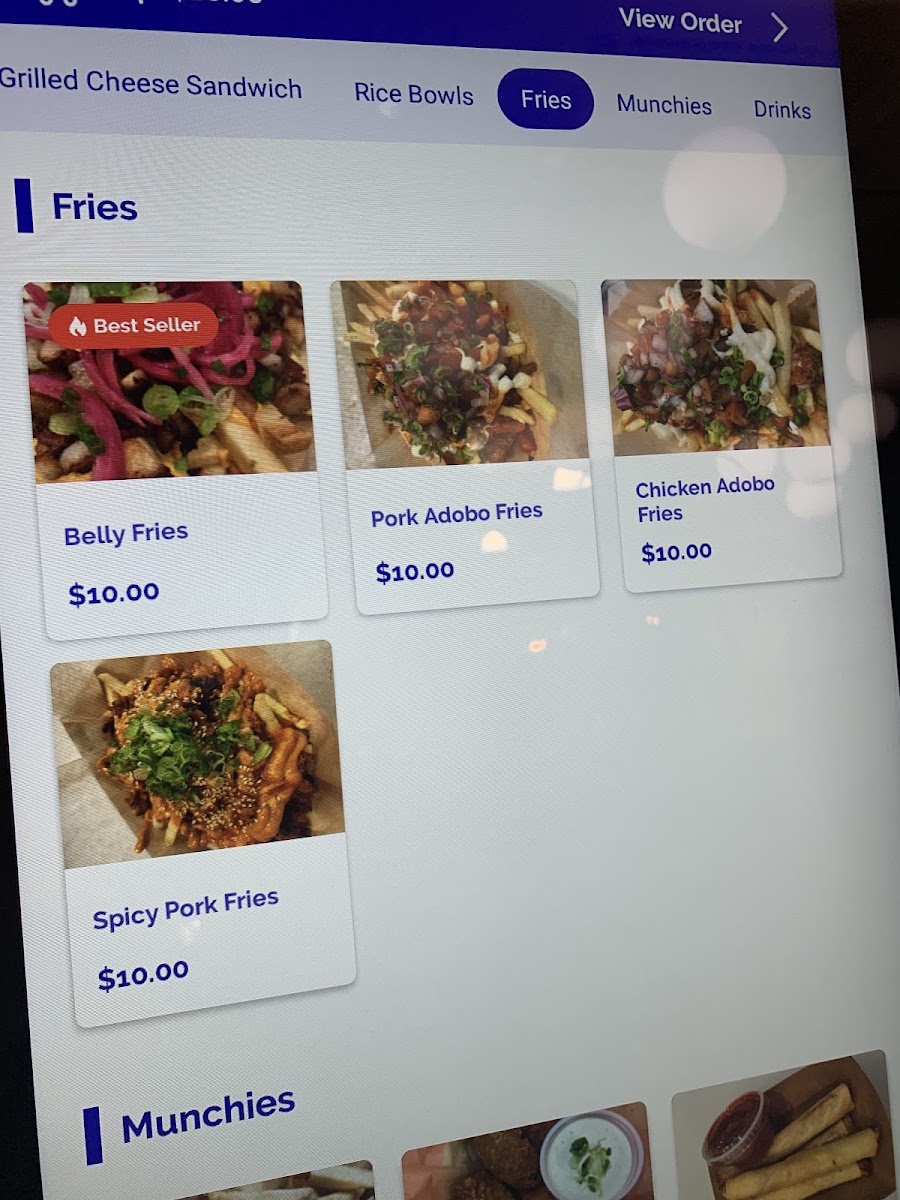Tap the Fries category tab

point(545,100)
